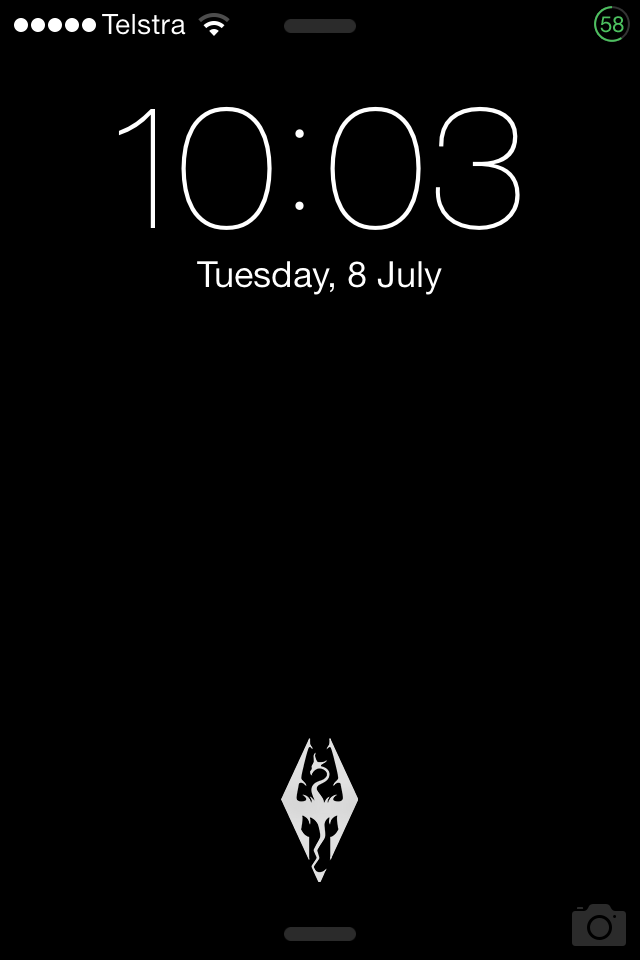640x960 pixels.
Task: Tap the camera shortcut icon
Action: click(598, 925)
